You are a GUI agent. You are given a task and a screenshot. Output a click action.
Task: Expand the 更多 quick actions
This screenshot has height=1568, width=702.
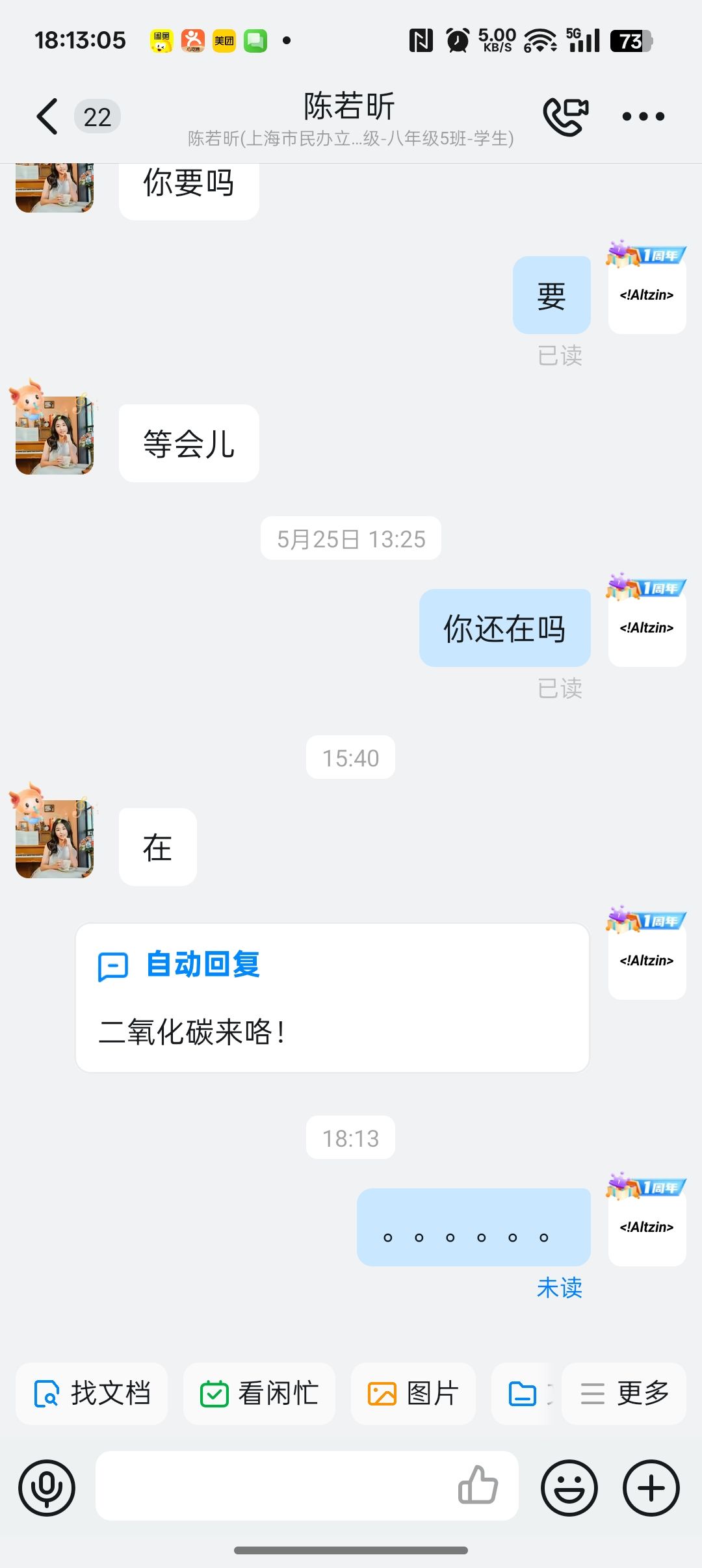point(624,1394)
